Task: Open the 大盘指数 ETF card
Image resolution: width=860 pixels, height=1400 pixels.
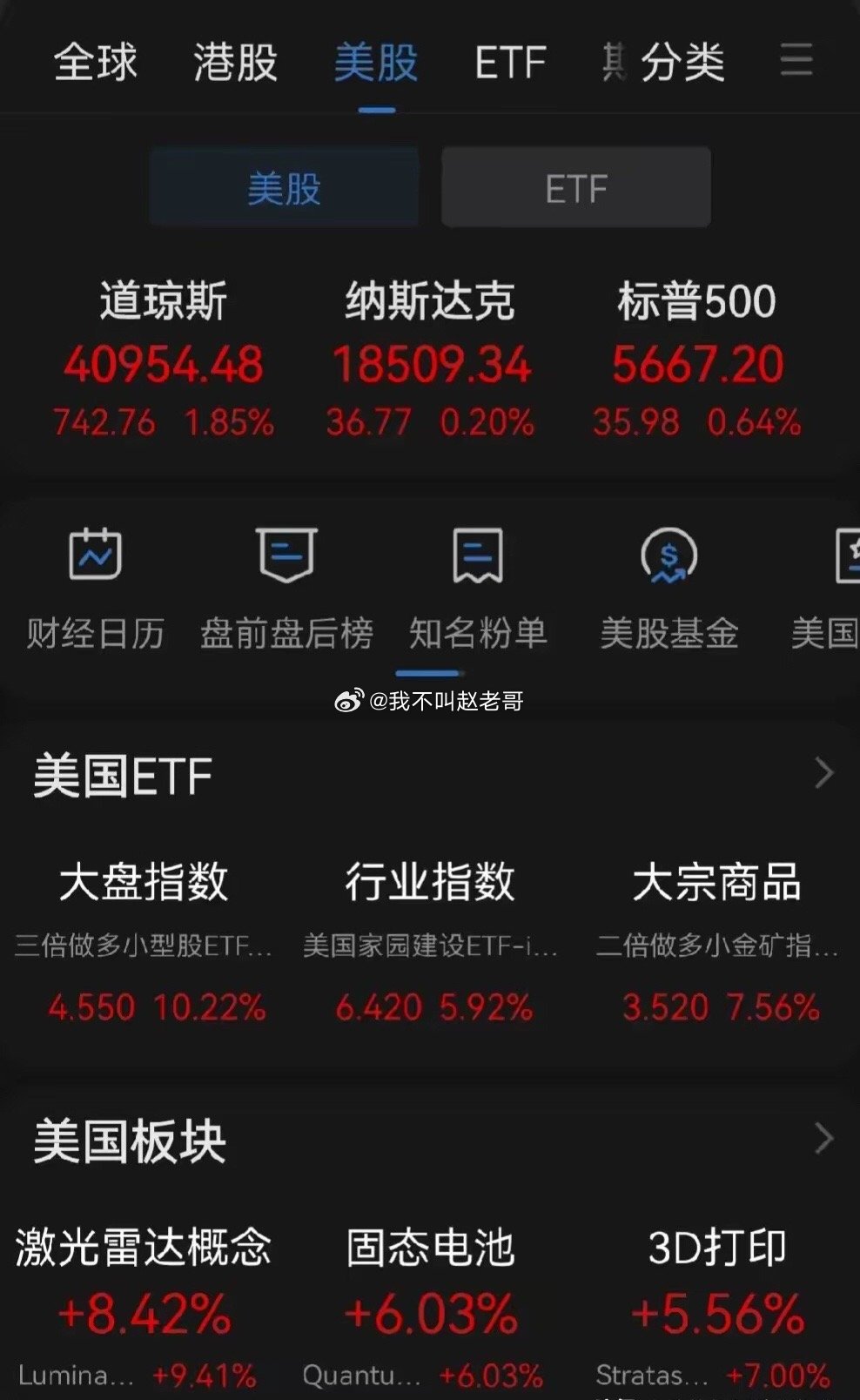Action: [144, 942]
